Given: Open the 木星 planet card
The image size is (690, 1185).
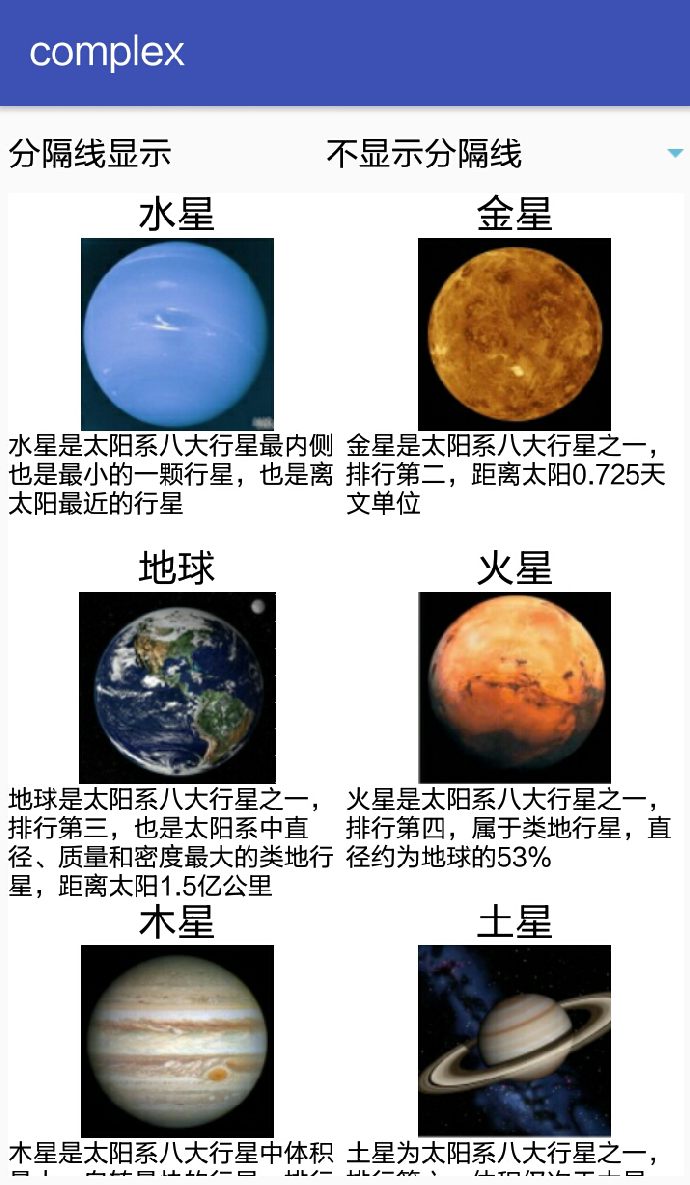Looking at the screenshot, I should (x=177, y=1042).
